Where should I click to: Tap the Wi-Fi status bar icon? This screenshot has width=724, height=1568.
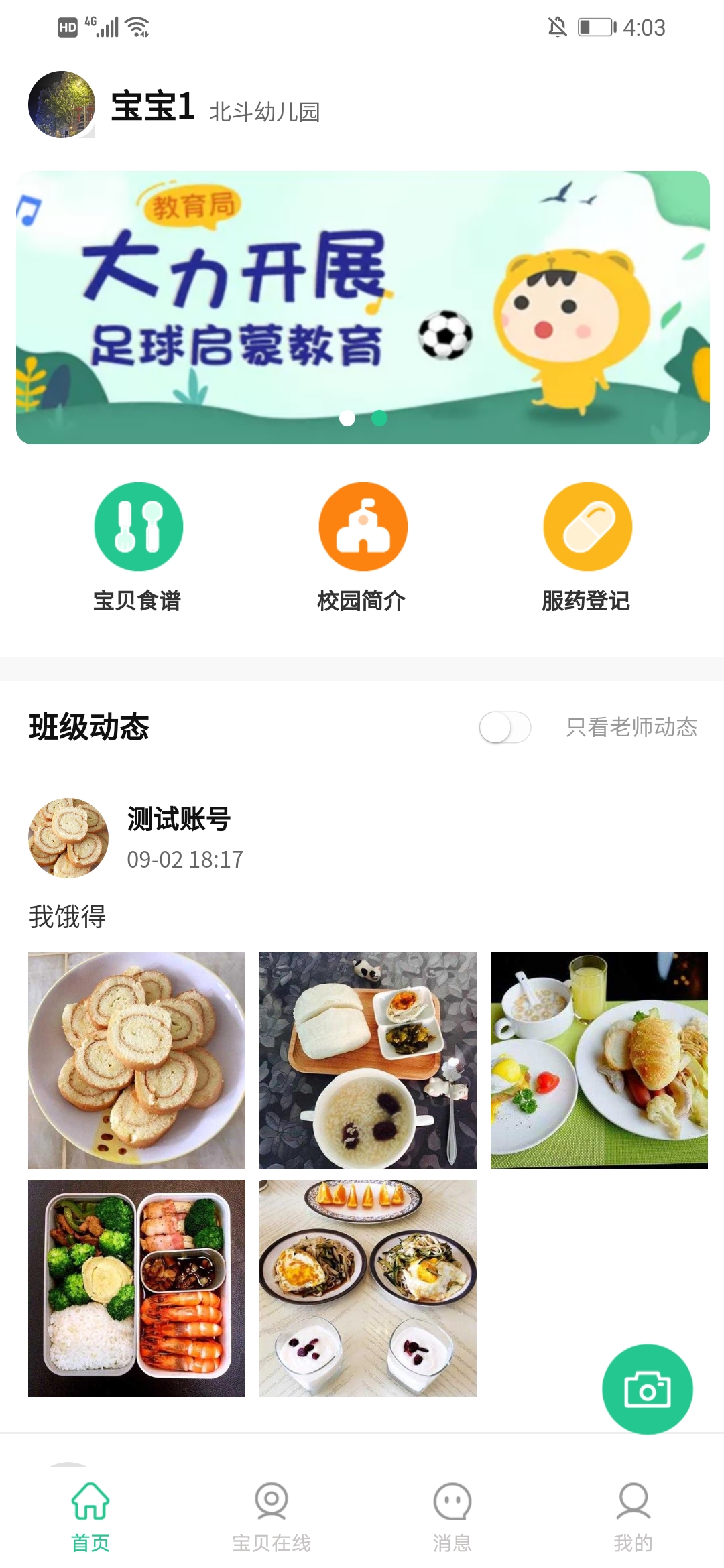point(136,27)
